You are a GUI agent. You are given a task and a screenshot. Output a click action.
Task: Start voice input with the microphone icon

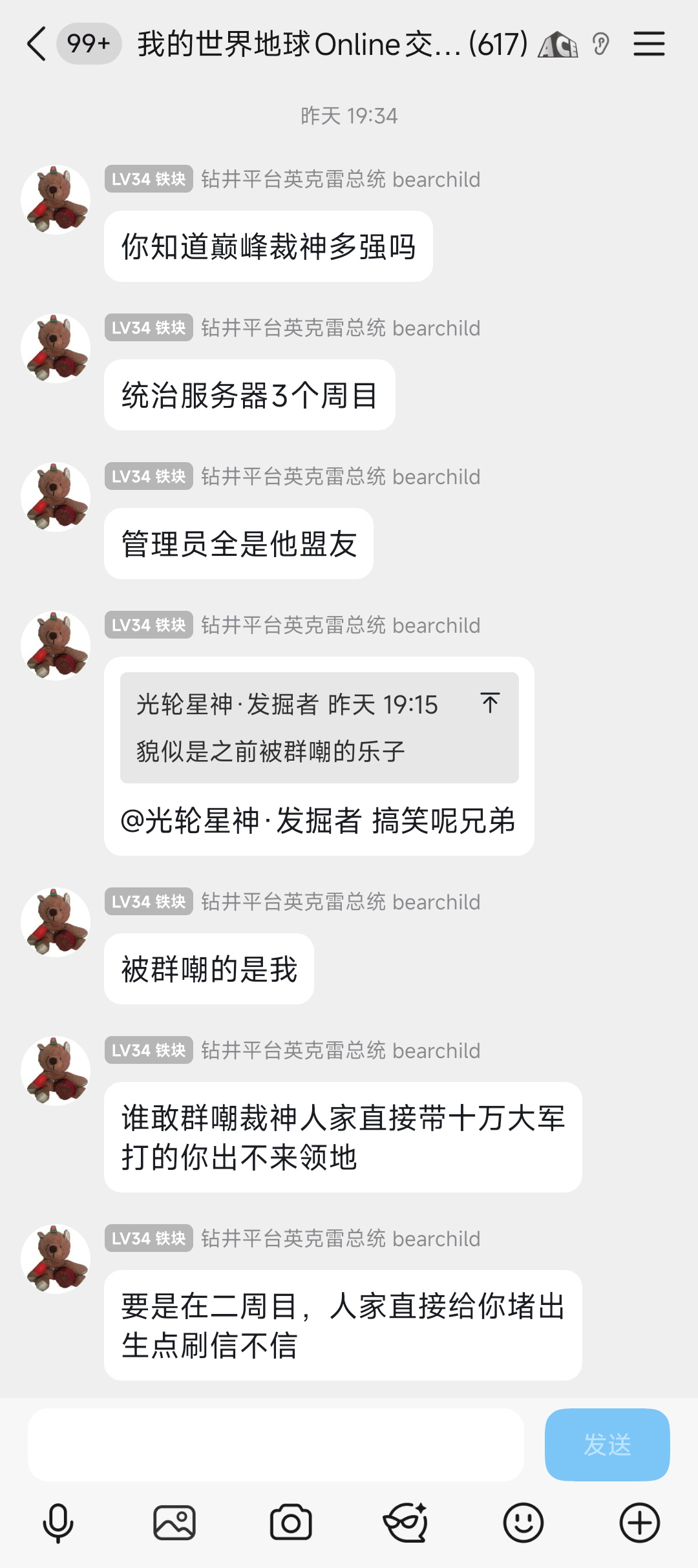click(58, 1523)
